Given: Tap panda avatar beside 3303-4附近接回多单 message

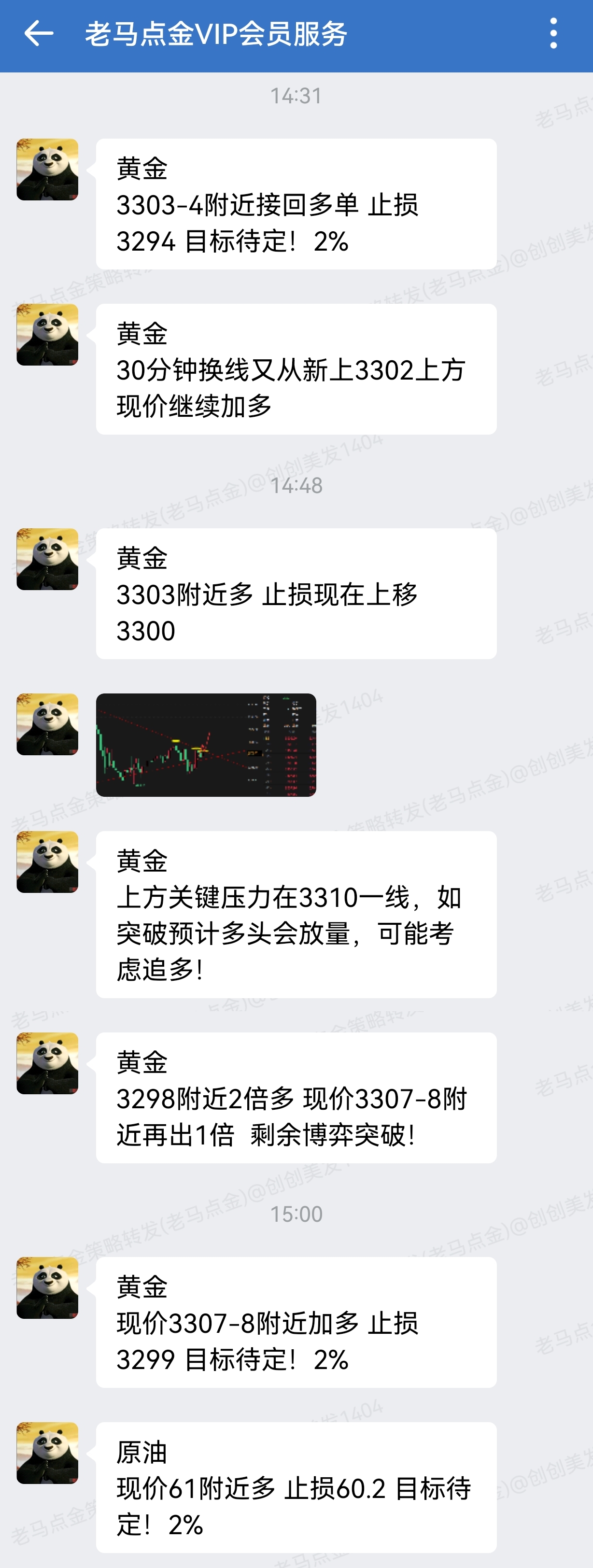Looking at the screenshot, I should [x=47, y=169].
